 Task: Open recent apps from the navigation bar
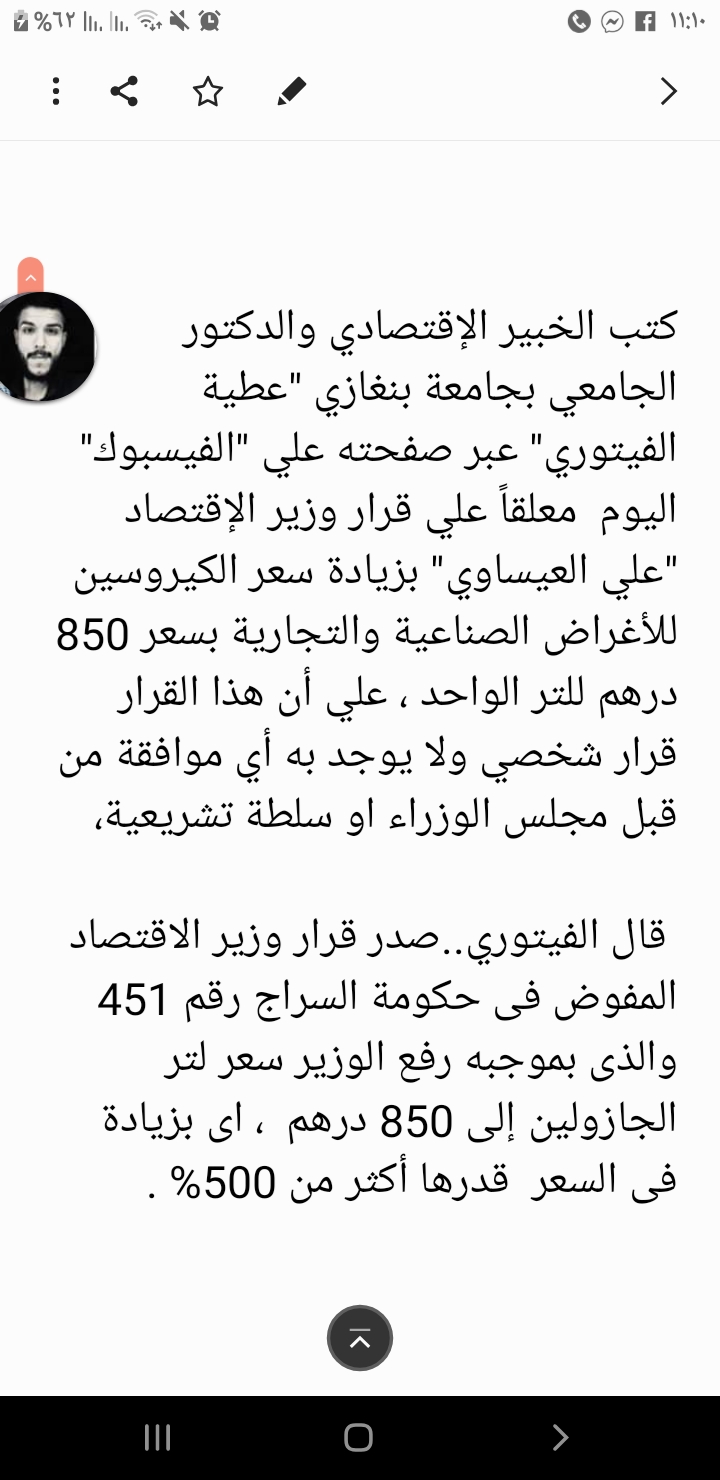pos(158,1438)
